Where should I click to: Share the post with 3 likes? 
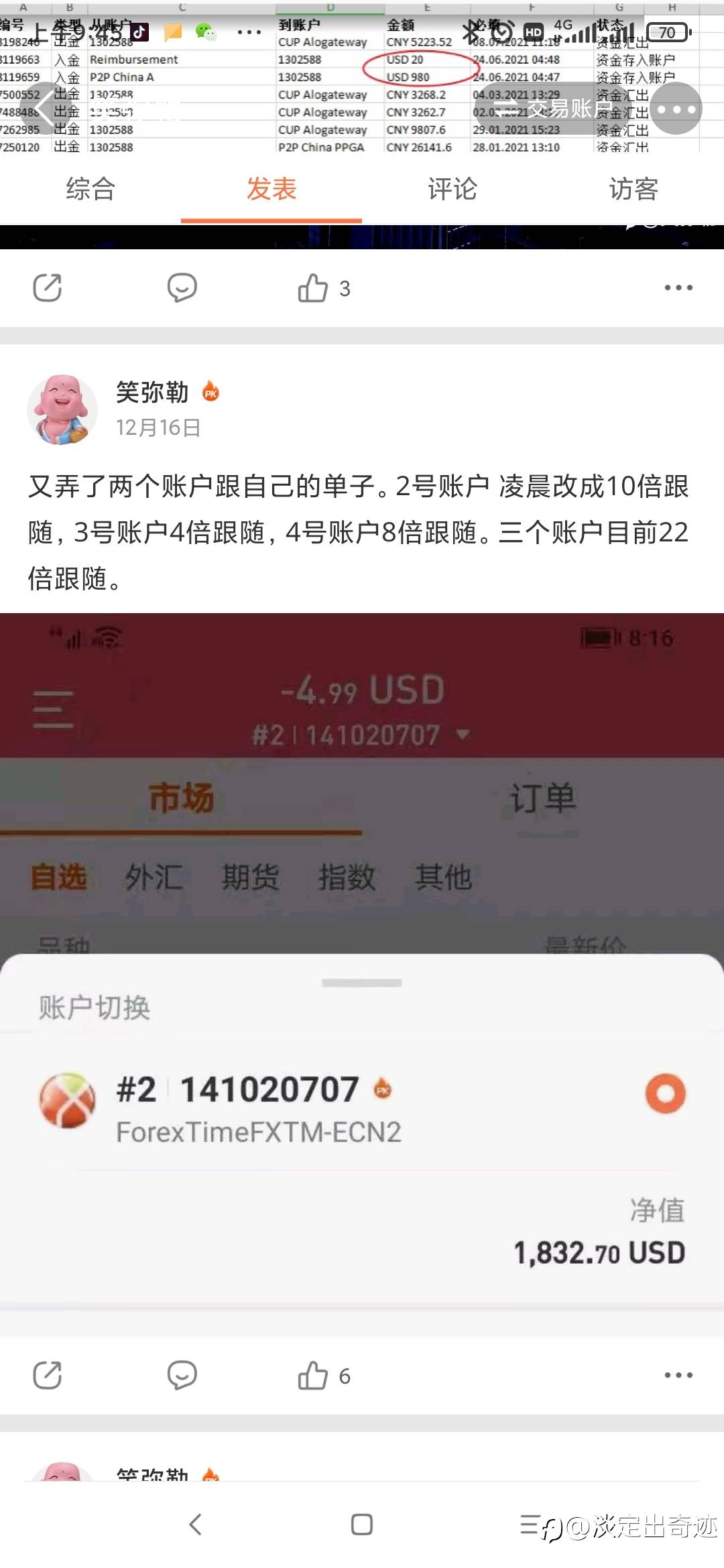tap(48, 288)
